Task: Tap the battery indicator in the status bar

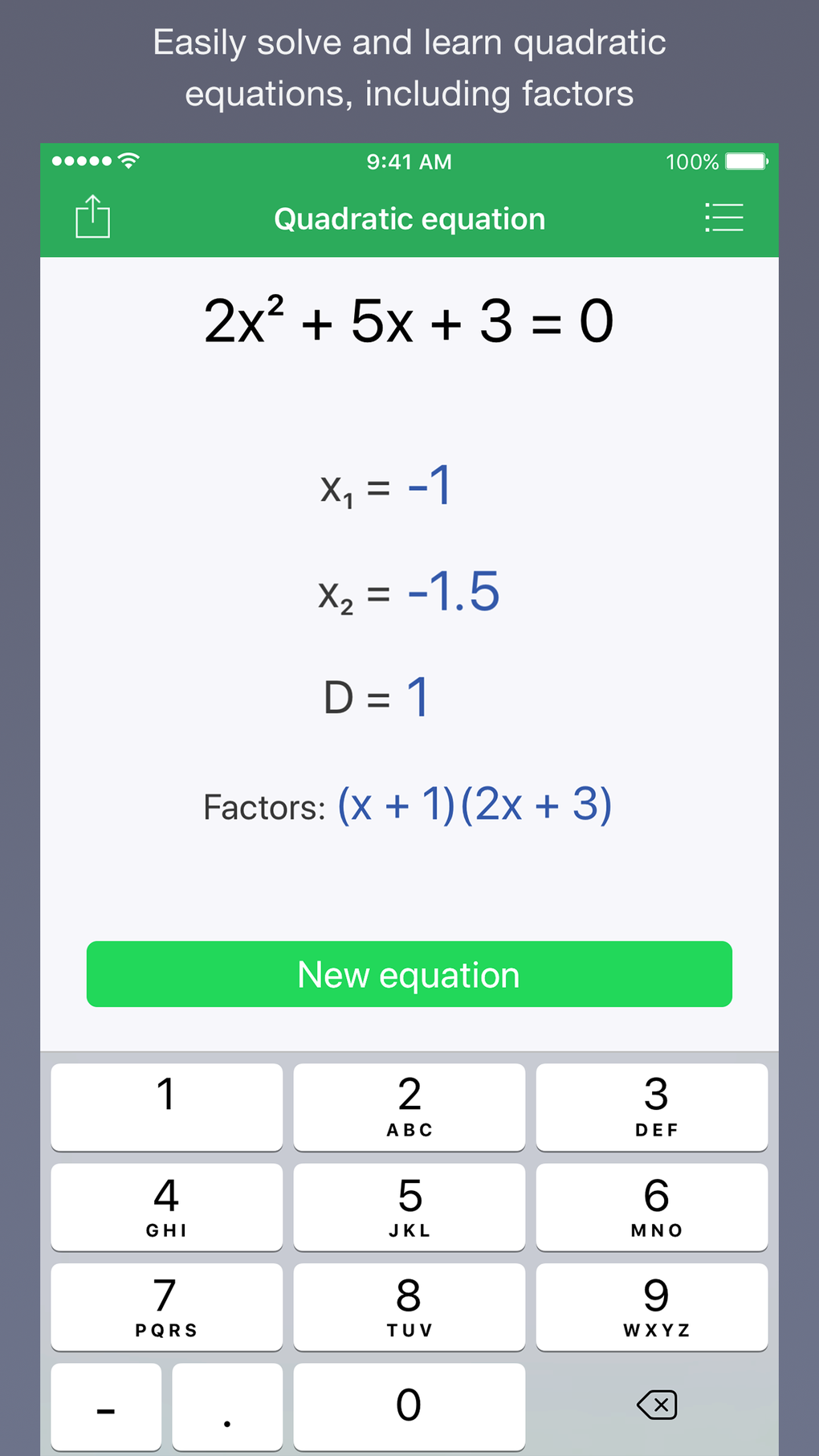Action: pos(743,161)
